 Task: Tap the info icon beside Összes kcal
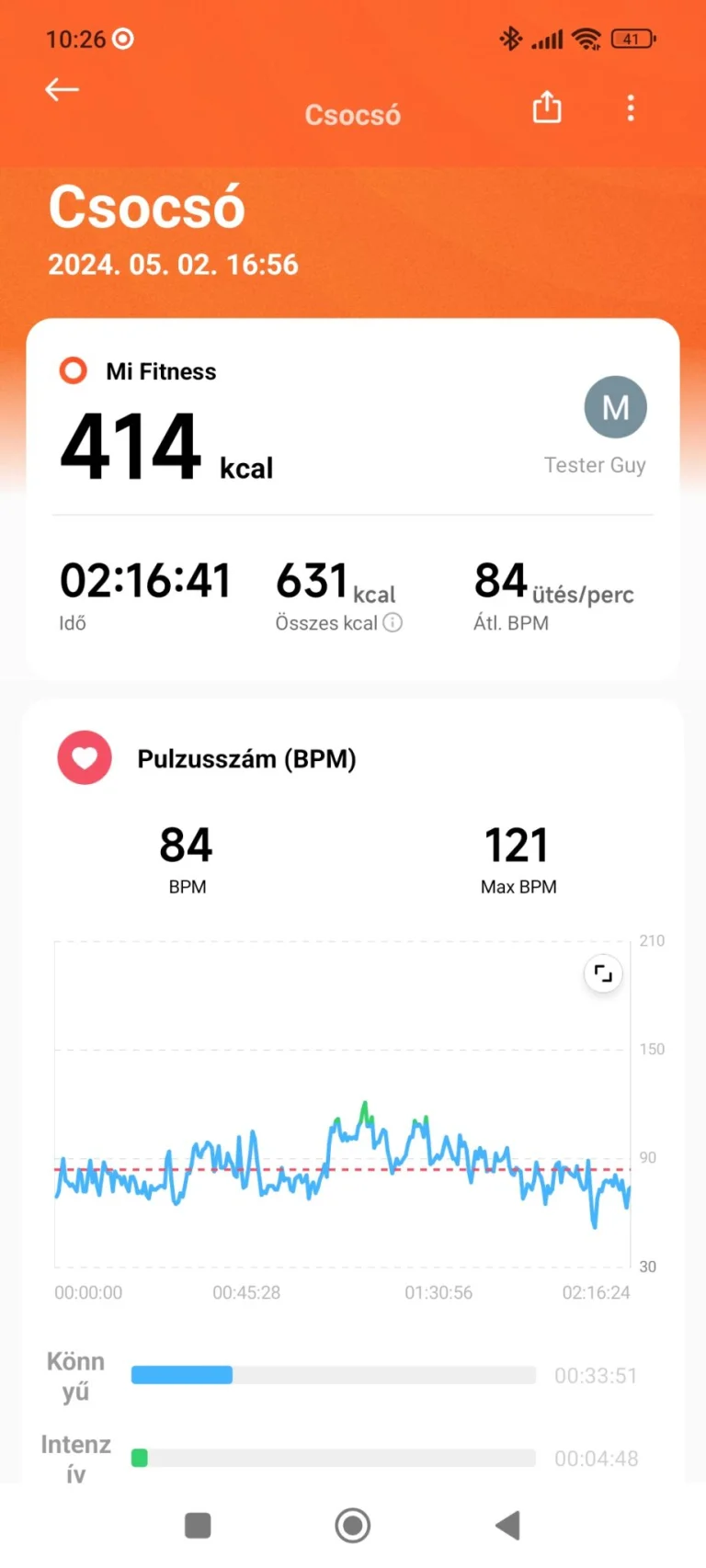[392, 623]
